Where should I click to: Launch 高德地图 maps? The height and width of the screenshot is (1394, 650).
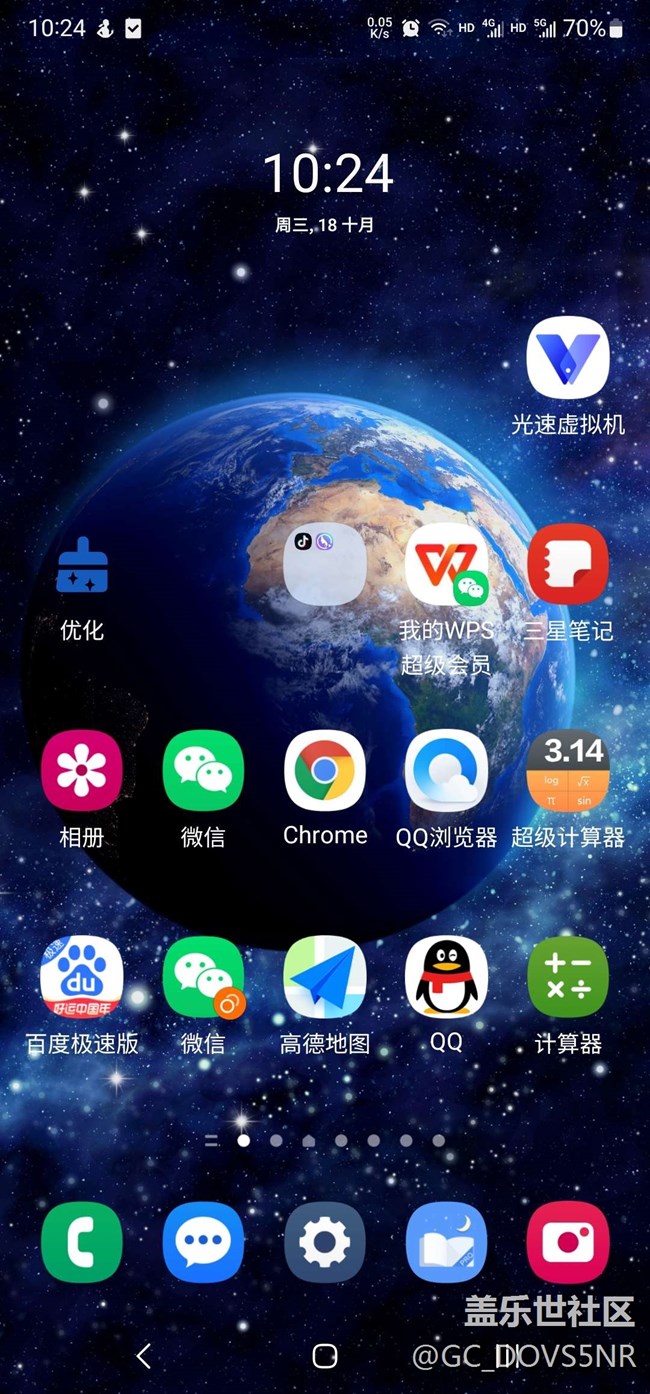point(325,977)
